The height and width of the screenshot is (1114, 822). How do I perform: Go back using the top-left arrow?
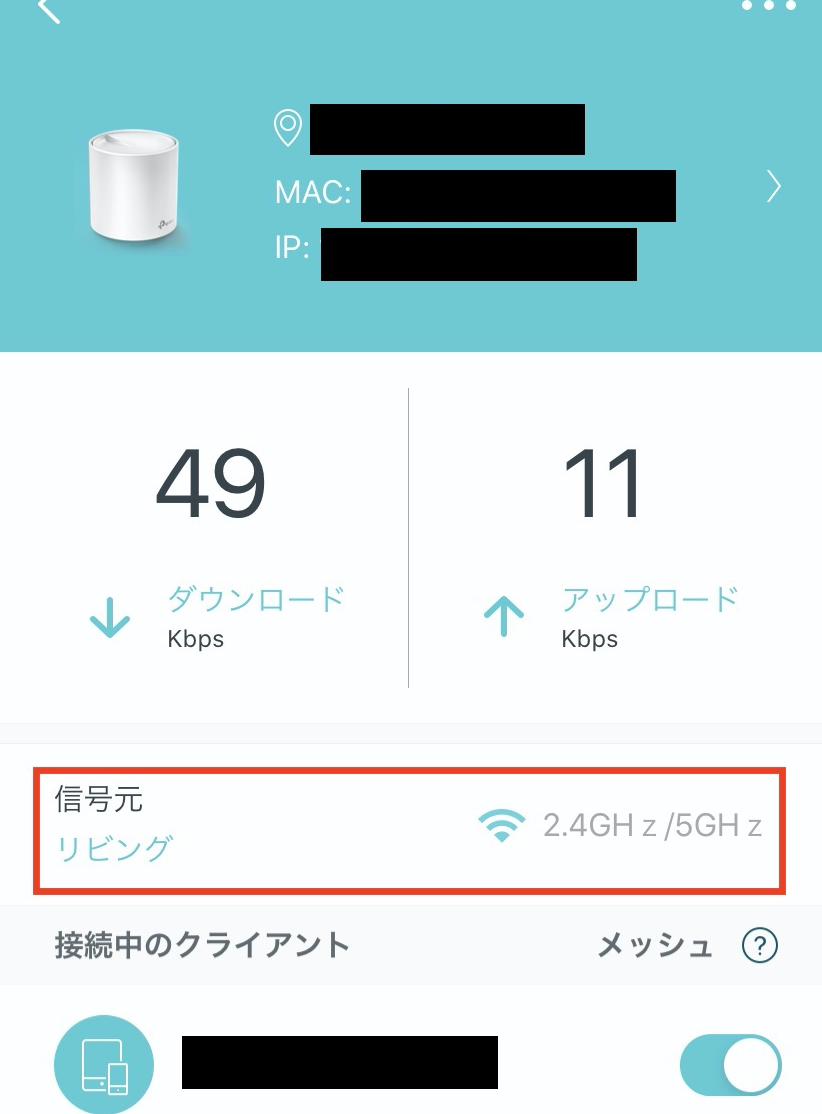coord(48,10)
